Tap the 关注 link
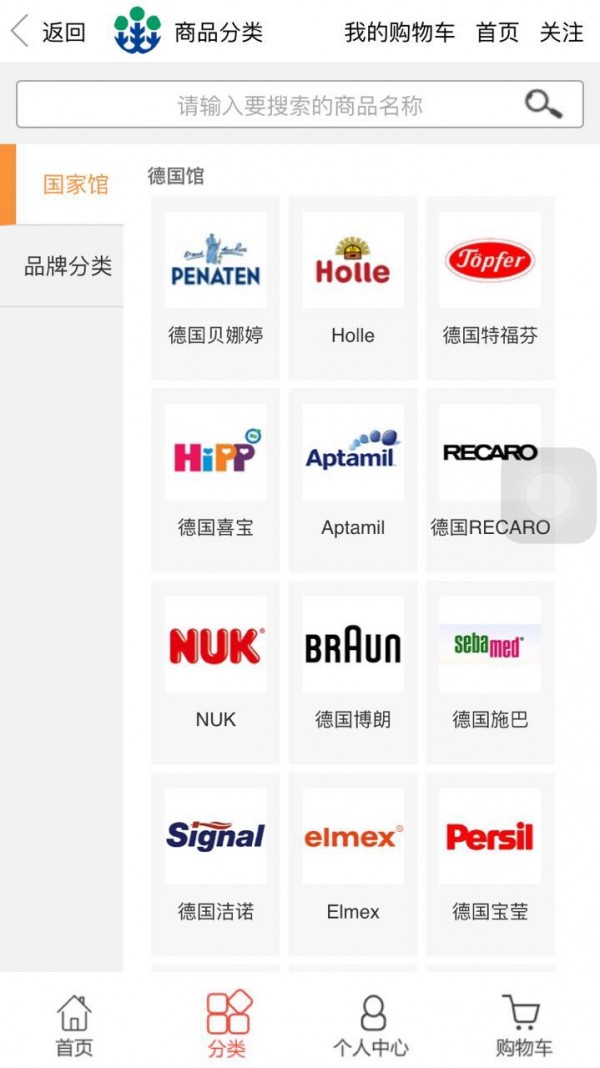 point(561,32)
